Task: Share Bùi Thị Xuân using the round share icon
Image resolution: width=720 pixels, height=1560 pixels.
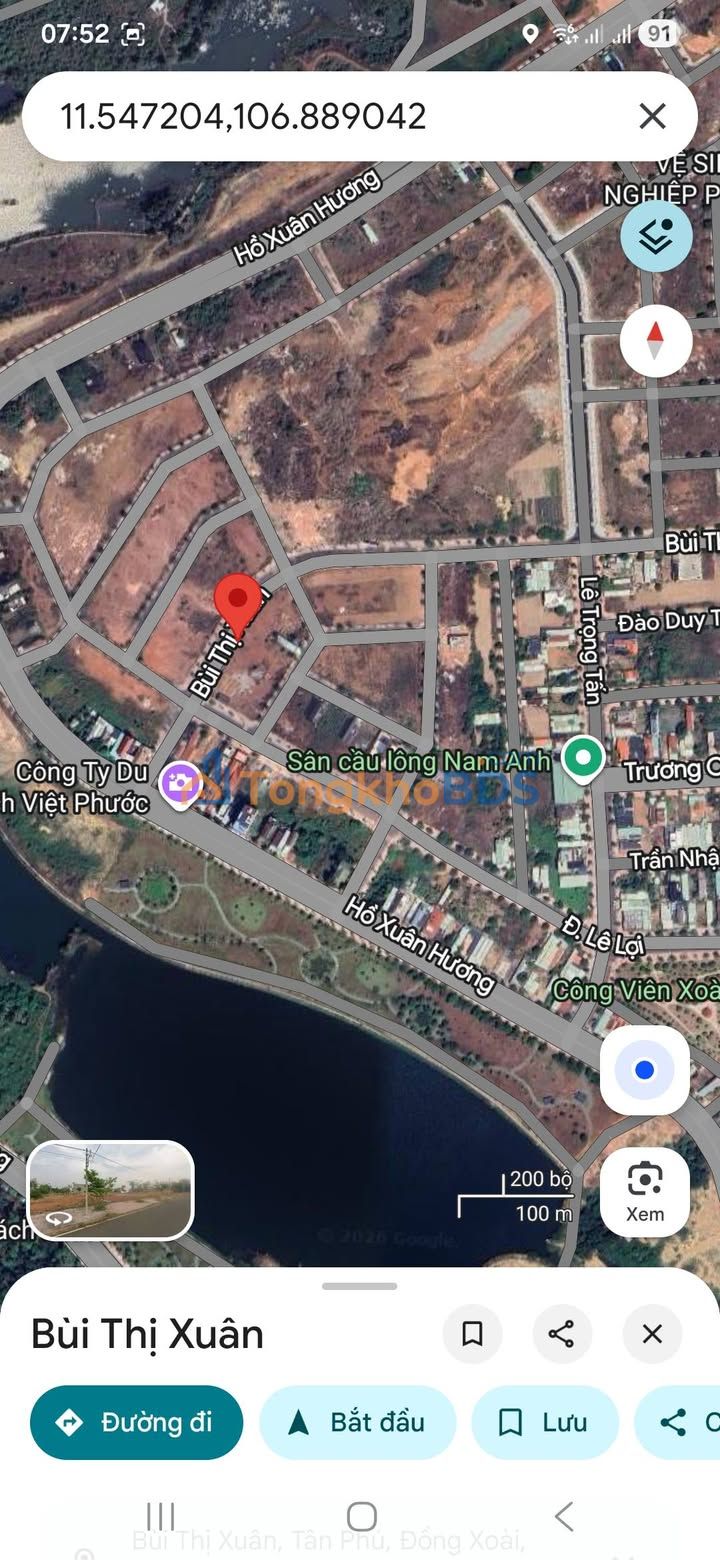Action: pyautogui.click(x=562, y=1334)
